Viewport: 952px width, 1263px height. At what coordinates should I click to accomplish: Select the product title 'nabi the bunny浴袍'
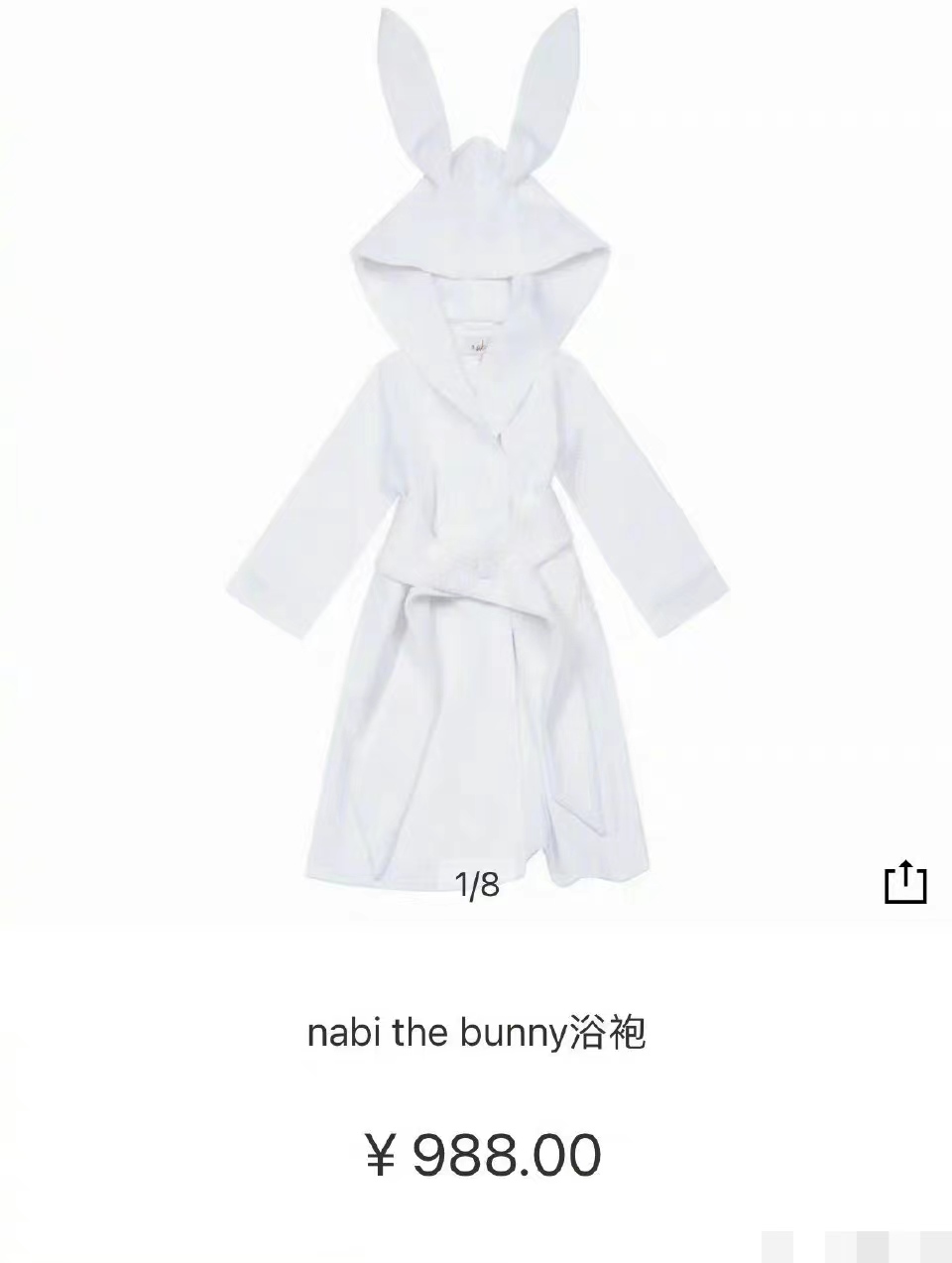(x=476, y=1032)
